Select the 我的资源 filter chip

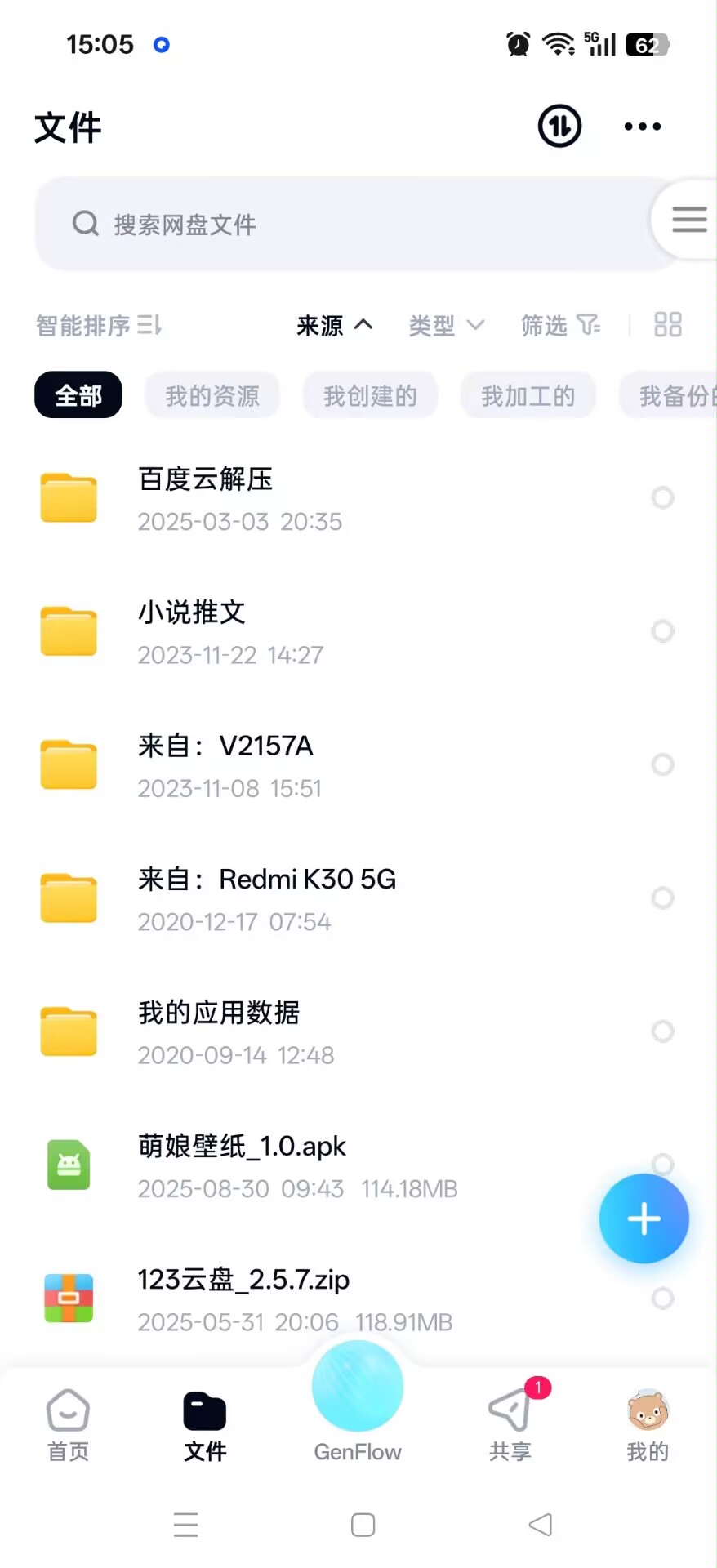212,394
